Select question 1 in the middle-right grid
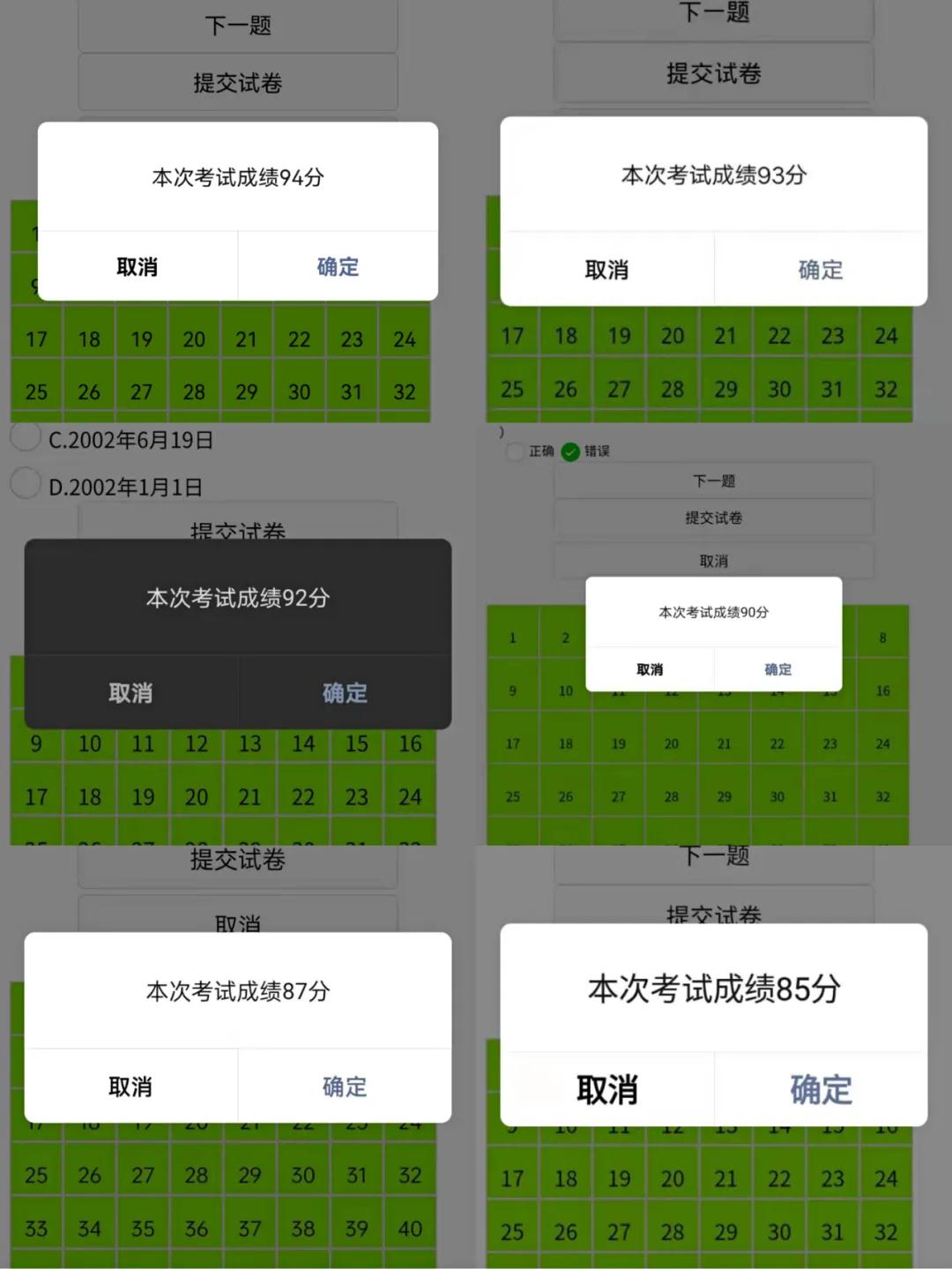 [512, 637]
